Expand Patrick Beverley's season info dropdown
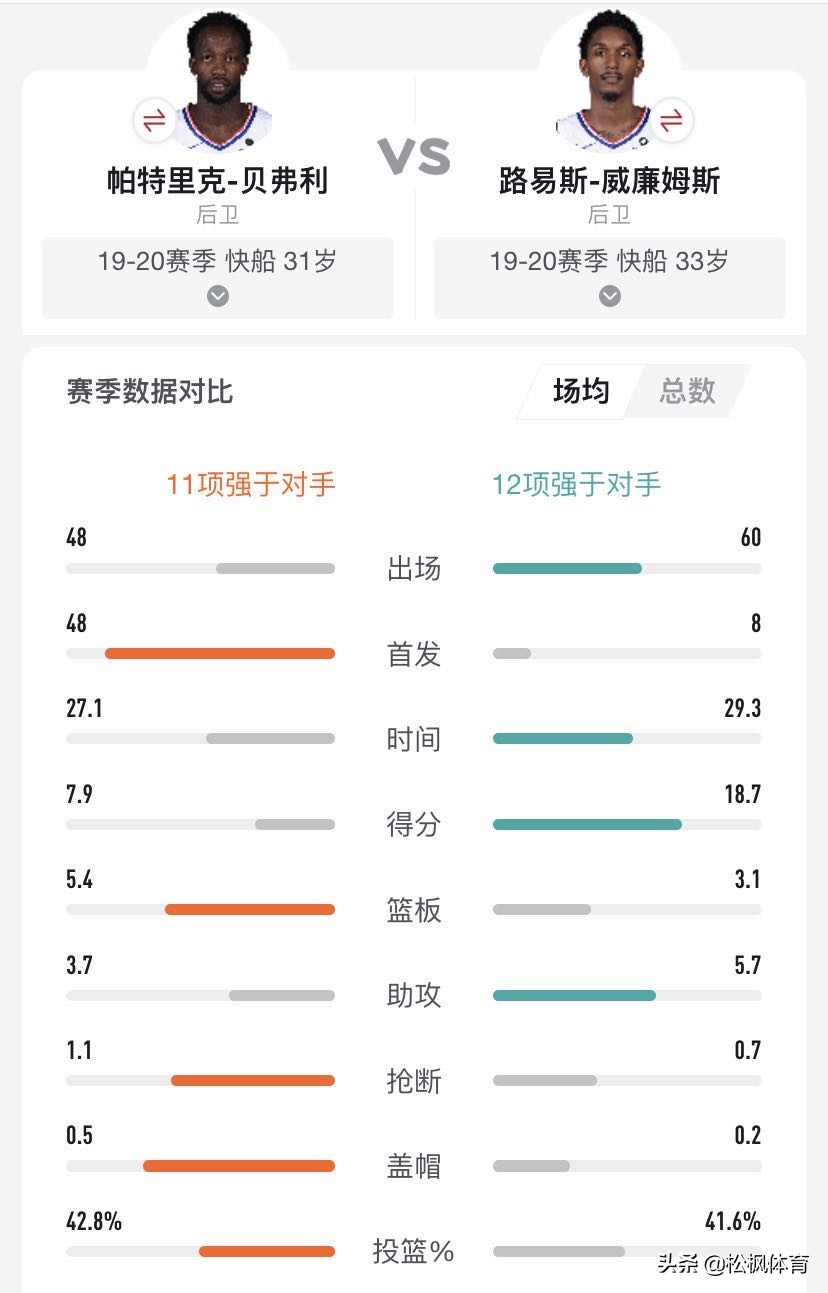828x1293 pixels. point(217,296)
